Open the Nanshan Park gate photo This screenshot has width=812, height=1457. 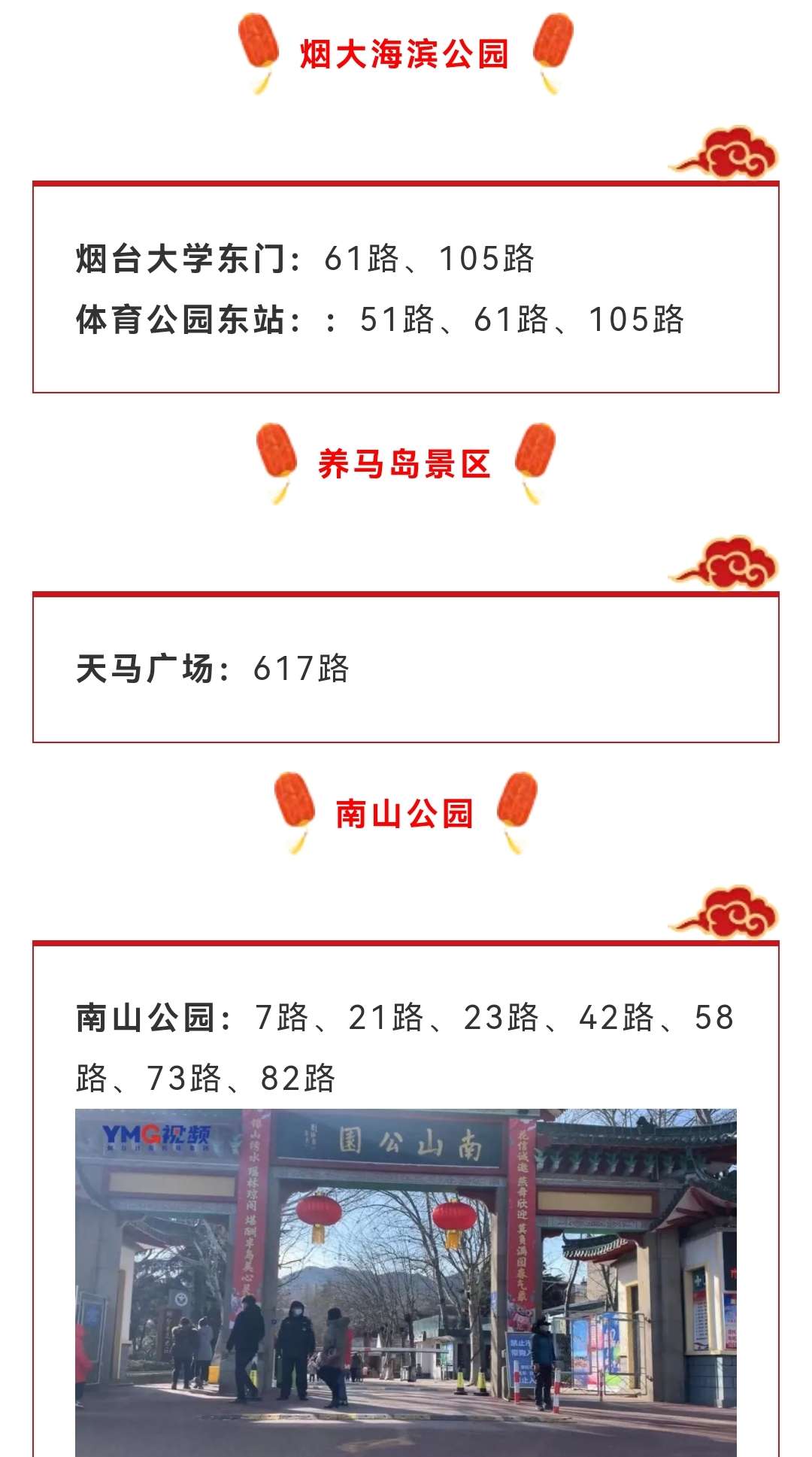[406, 1282]
